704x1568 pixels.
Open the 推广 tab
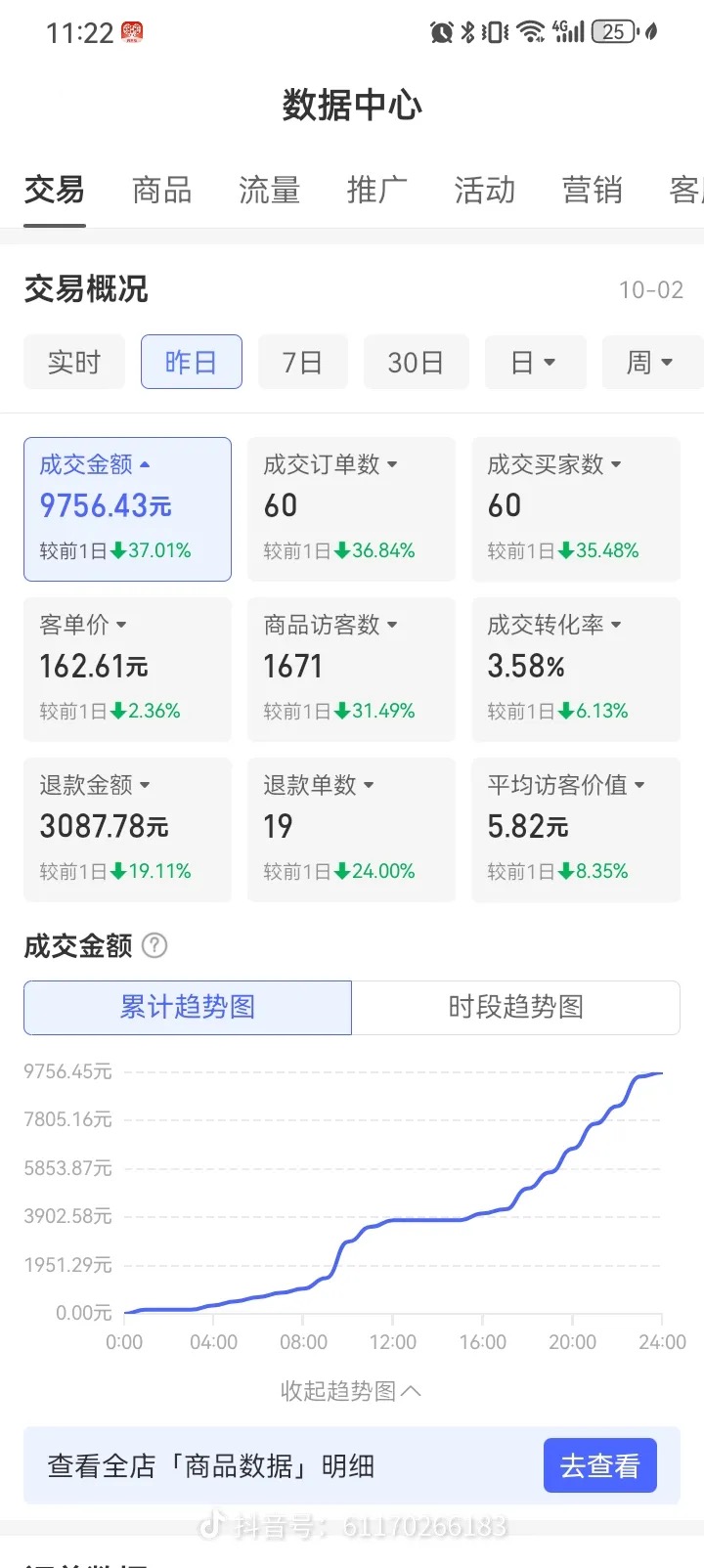coord(376,190)
